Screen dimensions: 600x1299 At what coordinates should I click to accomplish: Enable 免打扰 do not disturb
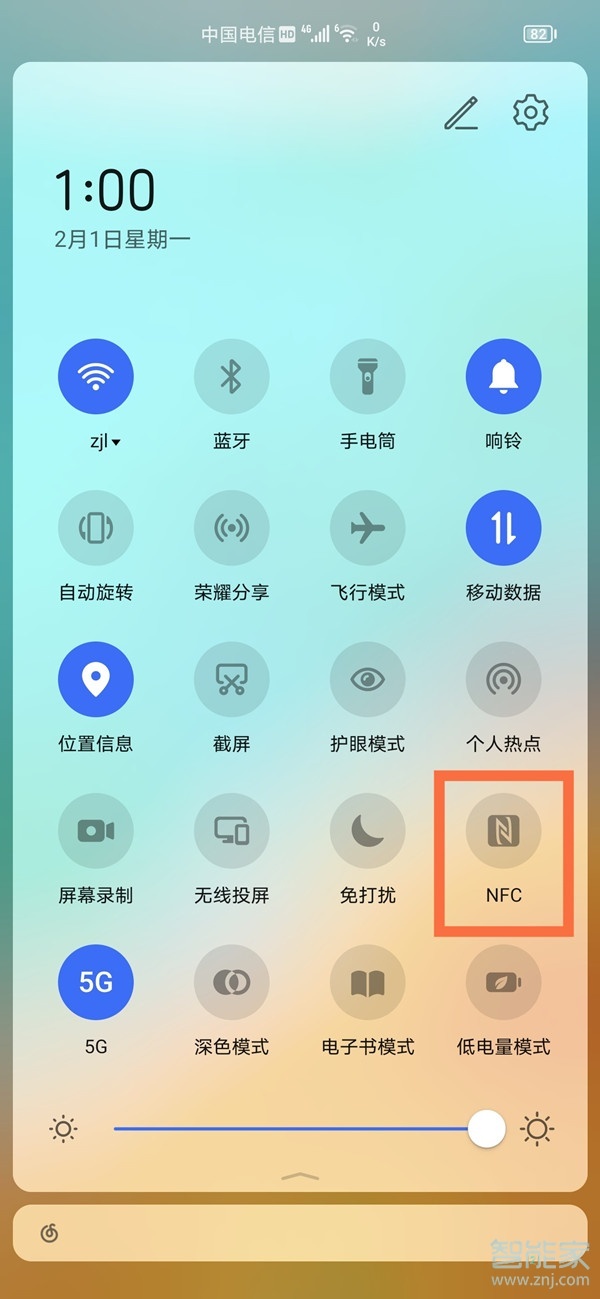tap(368, 831)
